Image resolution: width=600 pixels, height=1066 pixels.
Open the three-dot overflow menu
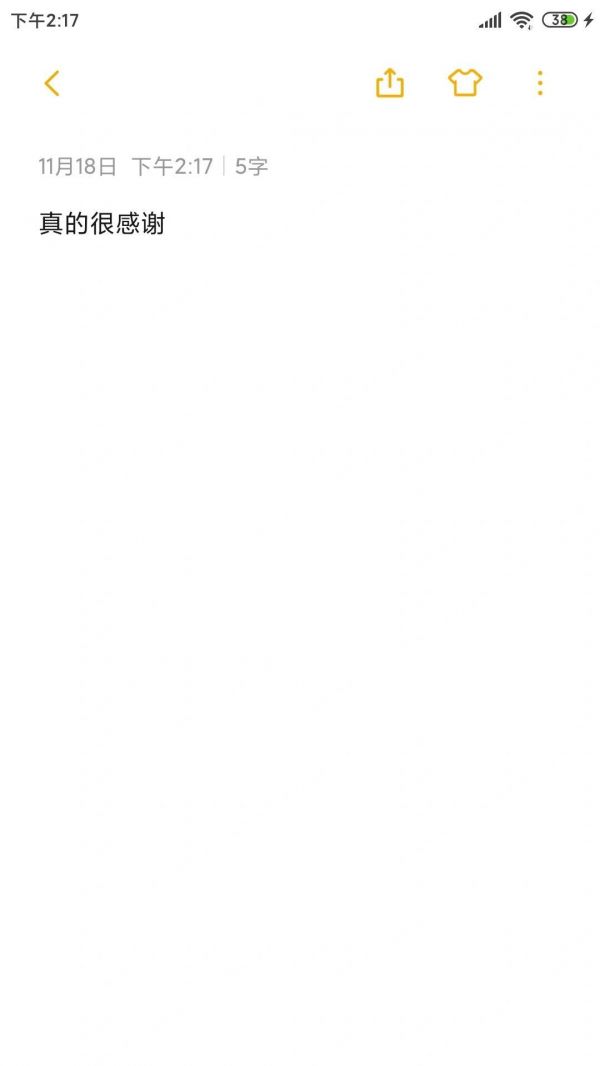click(540, 83)
